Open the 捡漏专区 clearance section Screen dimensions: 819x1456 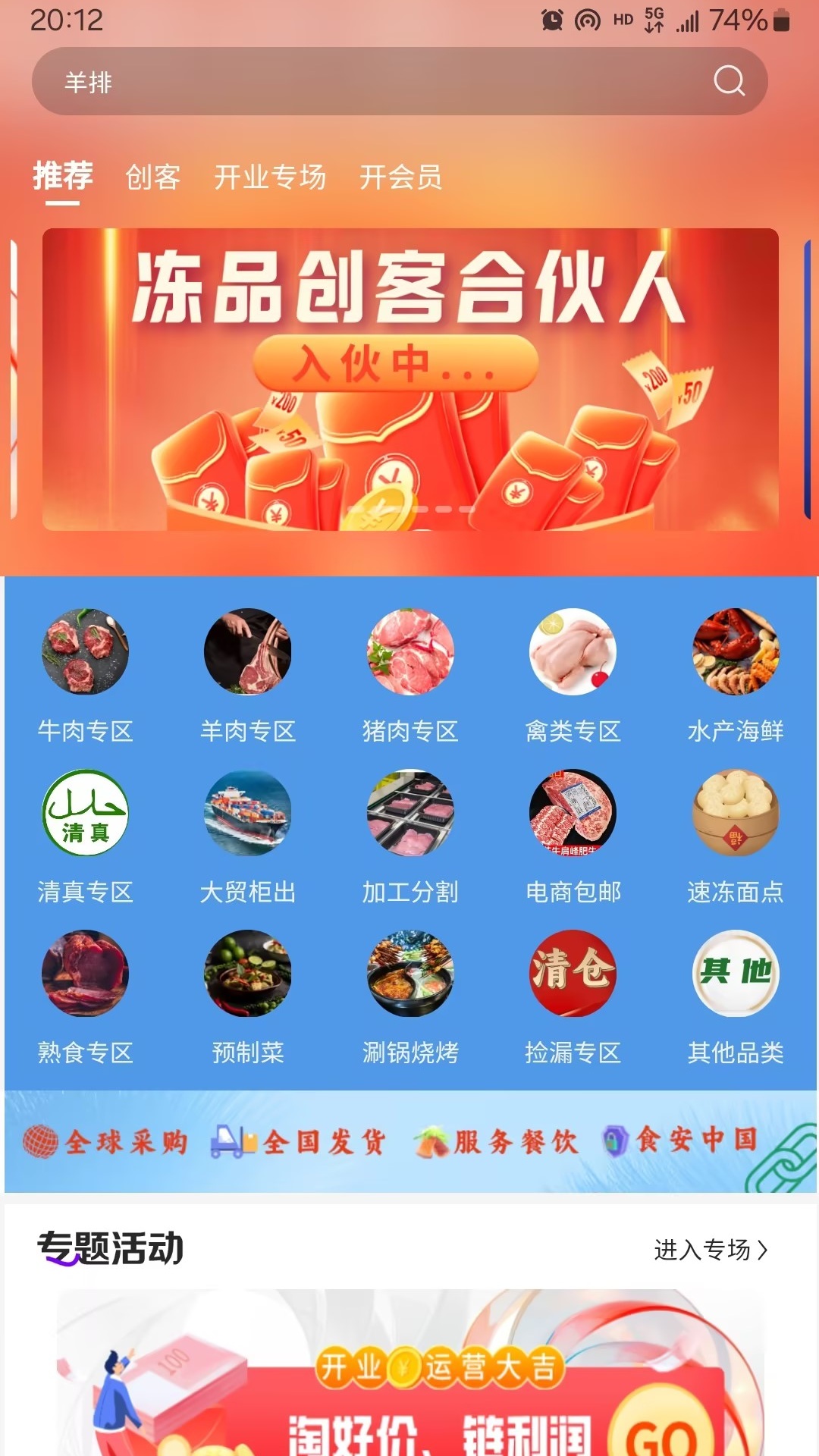(x=573, y=996)
